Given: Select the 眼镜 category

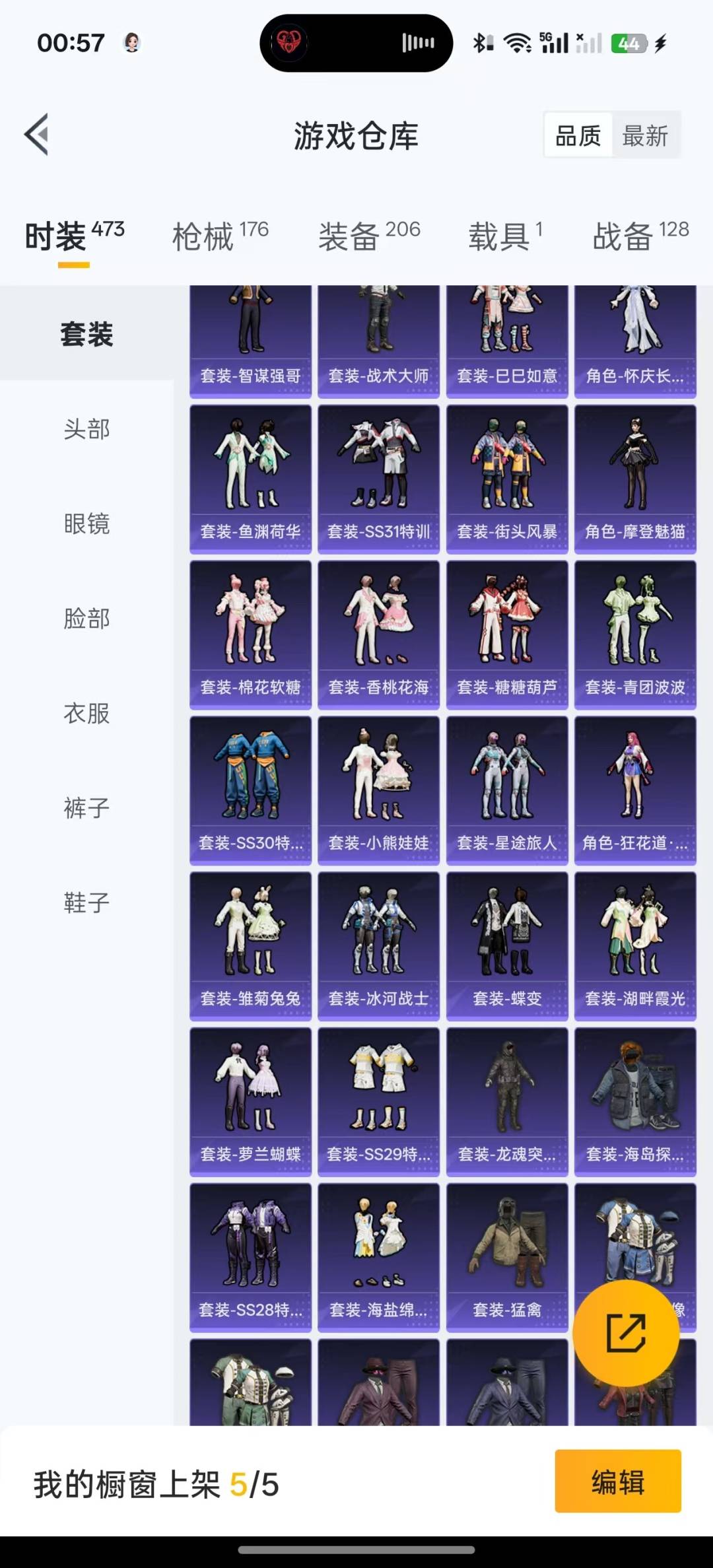Looking at the screenshot, I should coord(86,524).
